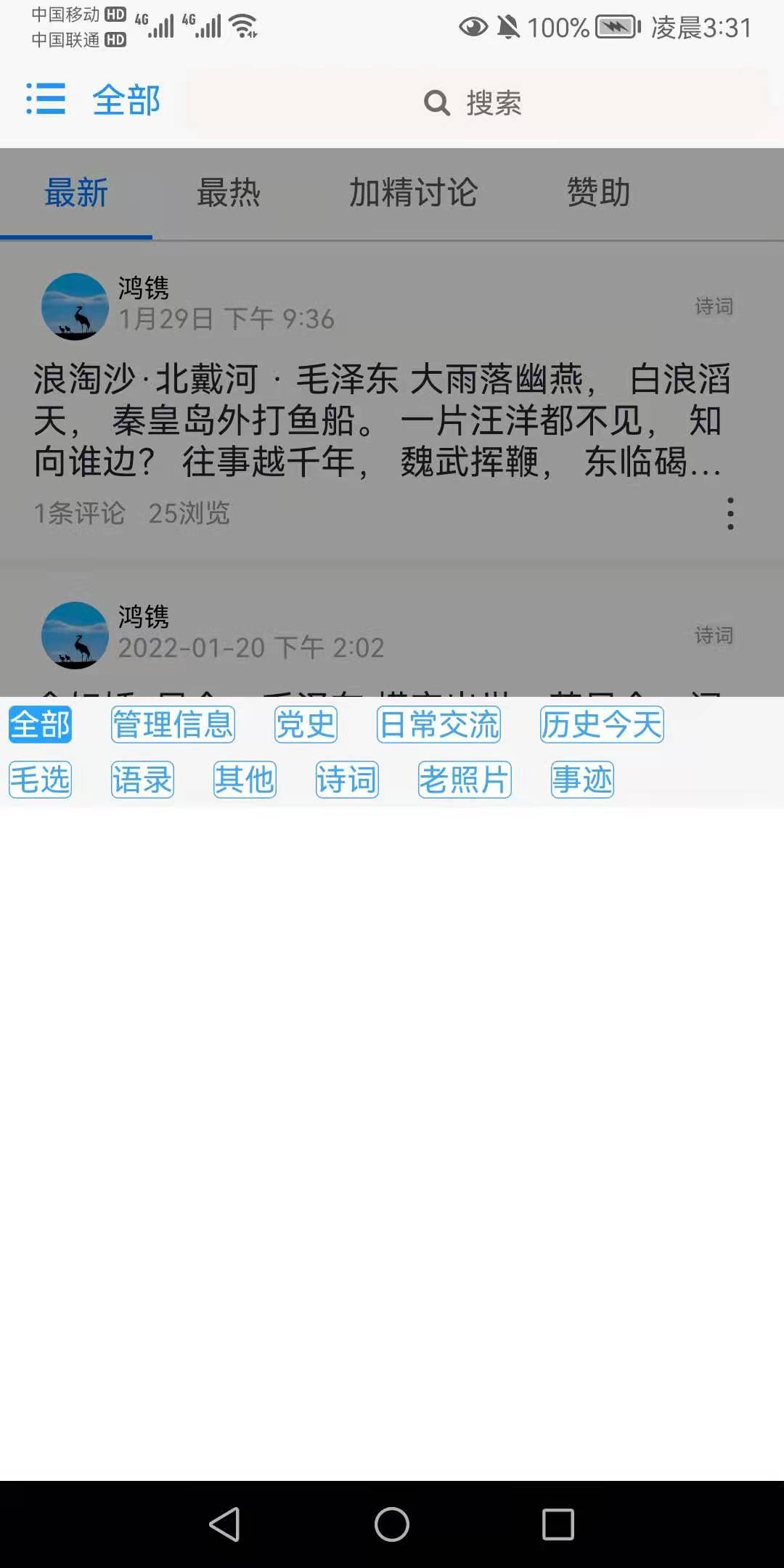Choose the 党史 category chip
Screen dimensions: 784x1568
pyautogui.click(x=306, y=724)
